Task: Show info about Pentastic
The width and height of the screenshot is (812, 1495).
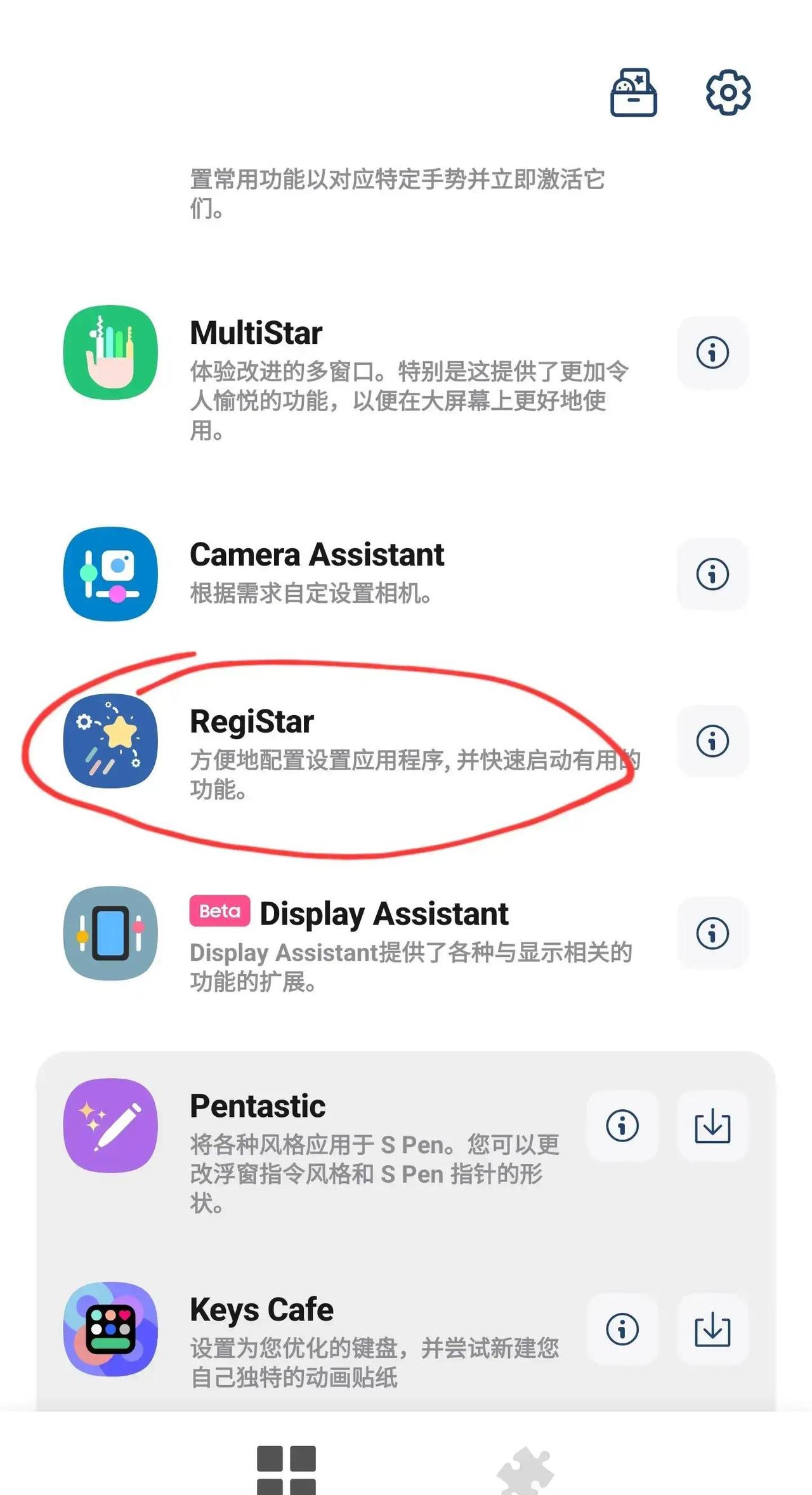Action: tap(622, 1126)
